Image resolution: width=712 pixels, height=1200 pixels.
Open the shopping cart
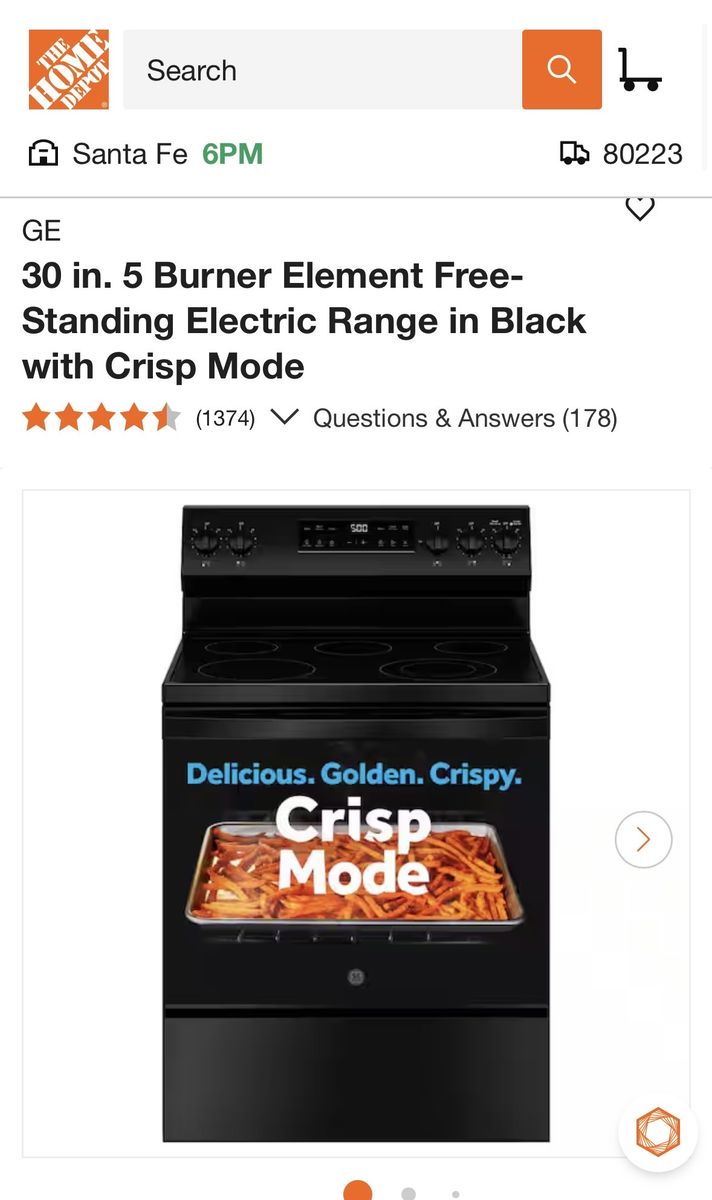640,70
